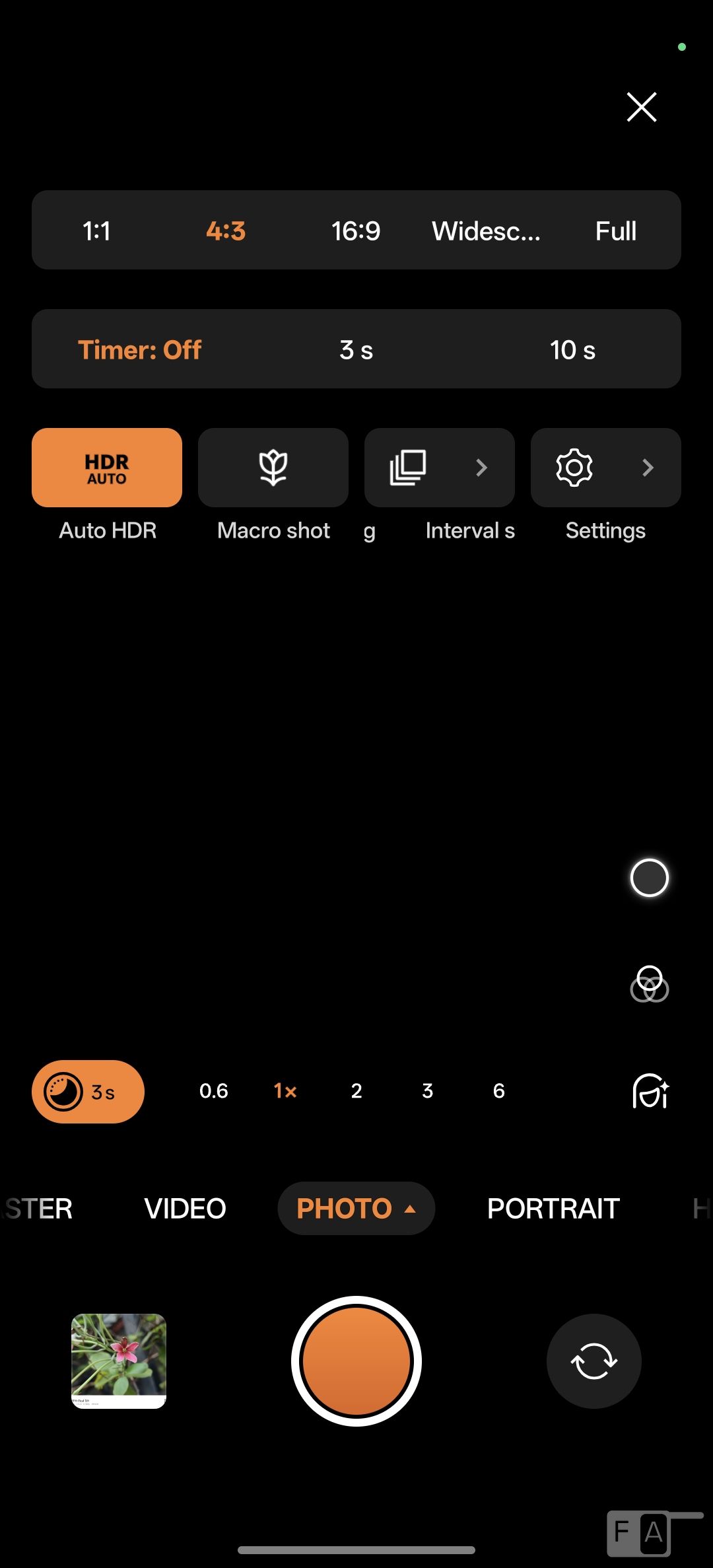Select the 1:1 aspect ratio
This screenshot has height=1568, width=713.
[x=96, y=231]
